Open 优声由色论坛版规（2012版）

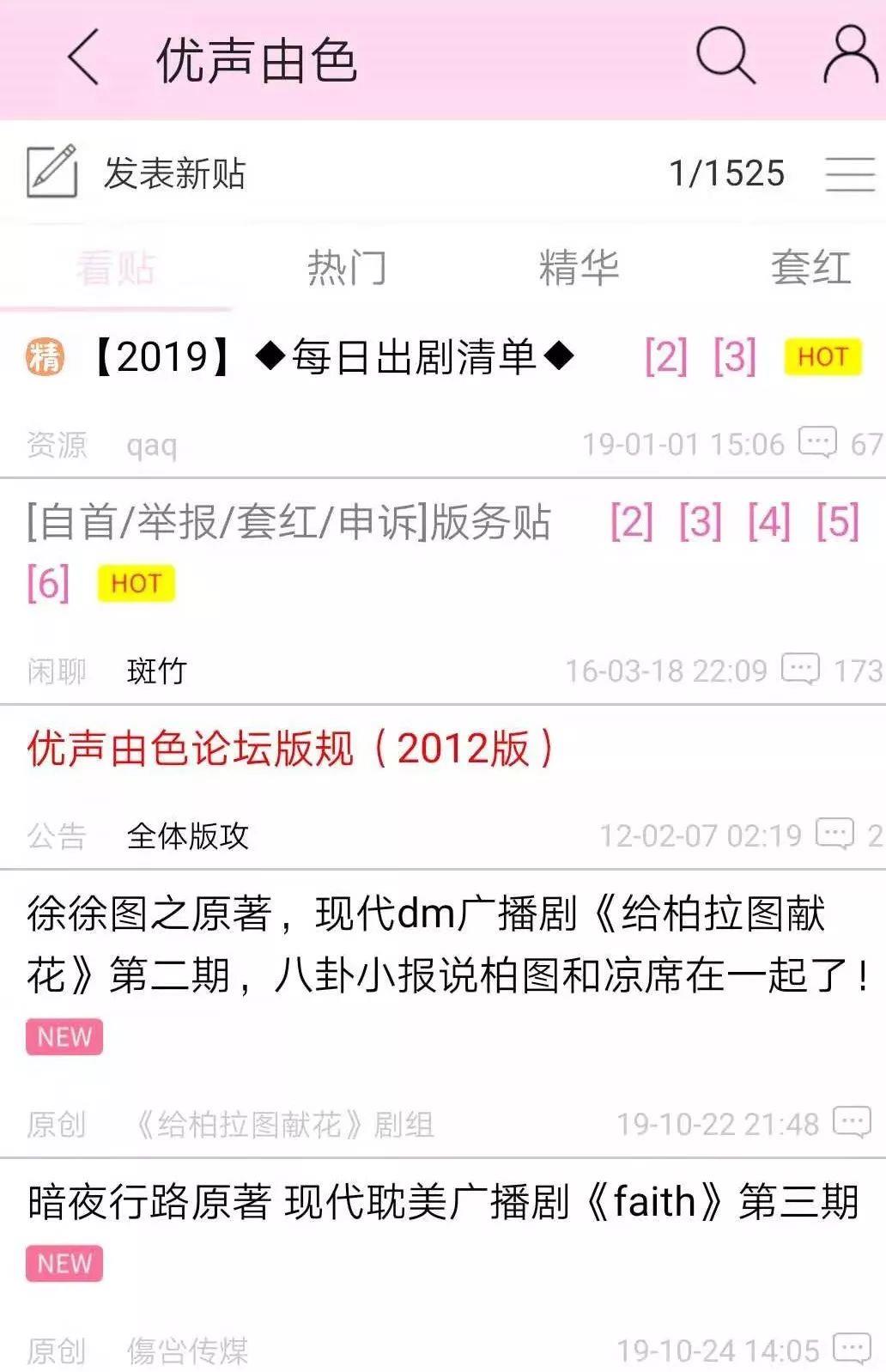(x=290, y=749)
